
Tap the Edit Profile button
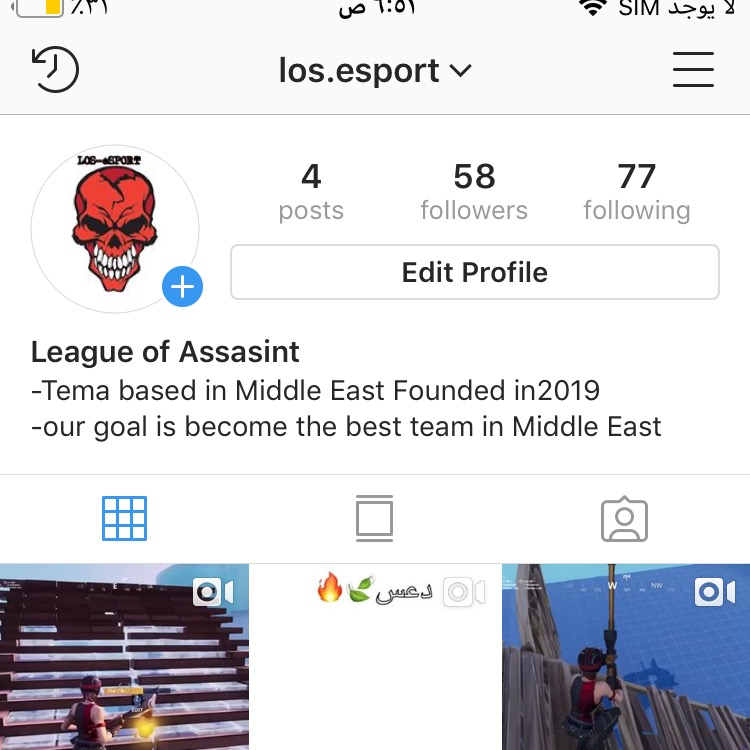pyautogui.click(x=474, y=272)
